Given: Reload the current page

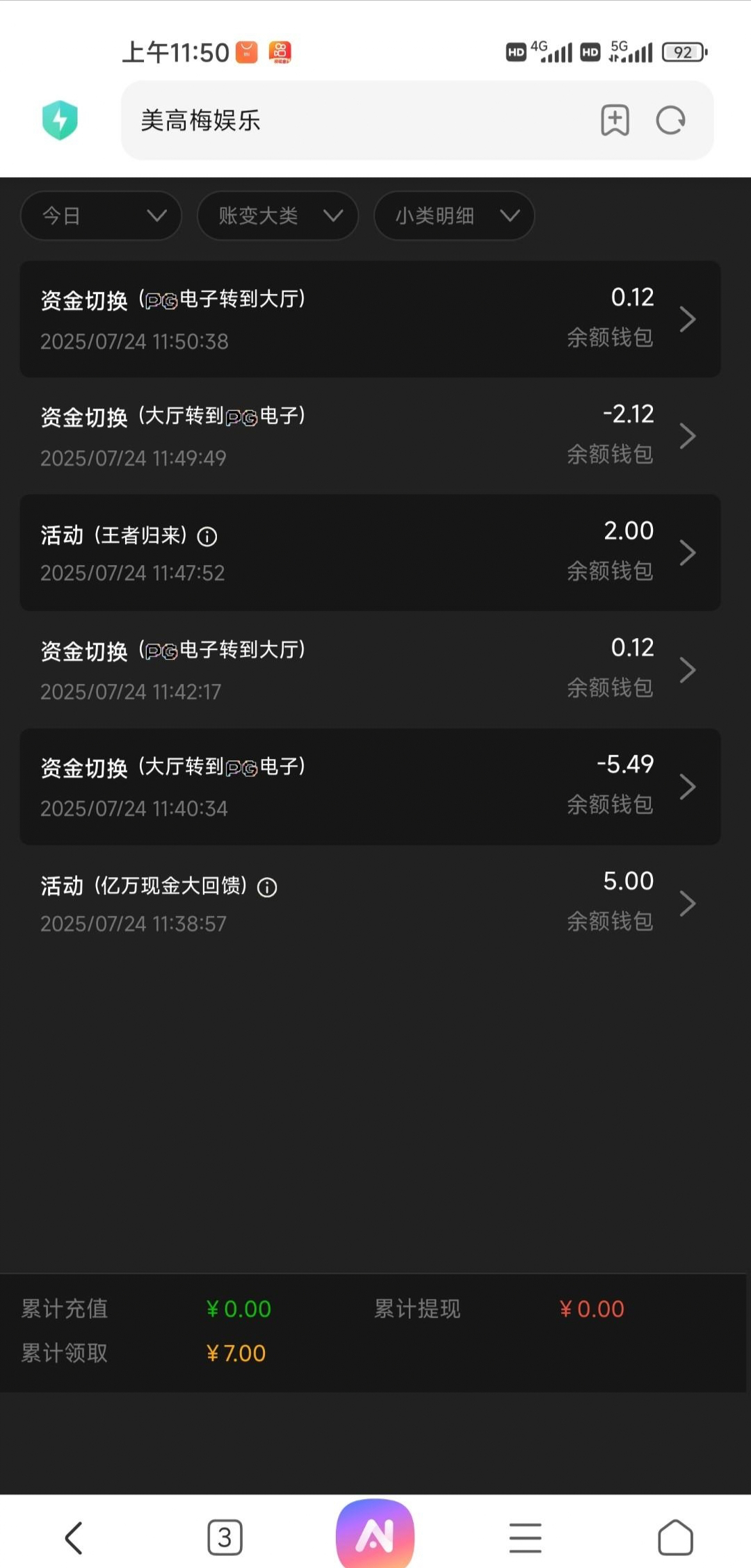Looking at the screenshot, I should pyautogui.click(x=671, y=120).
